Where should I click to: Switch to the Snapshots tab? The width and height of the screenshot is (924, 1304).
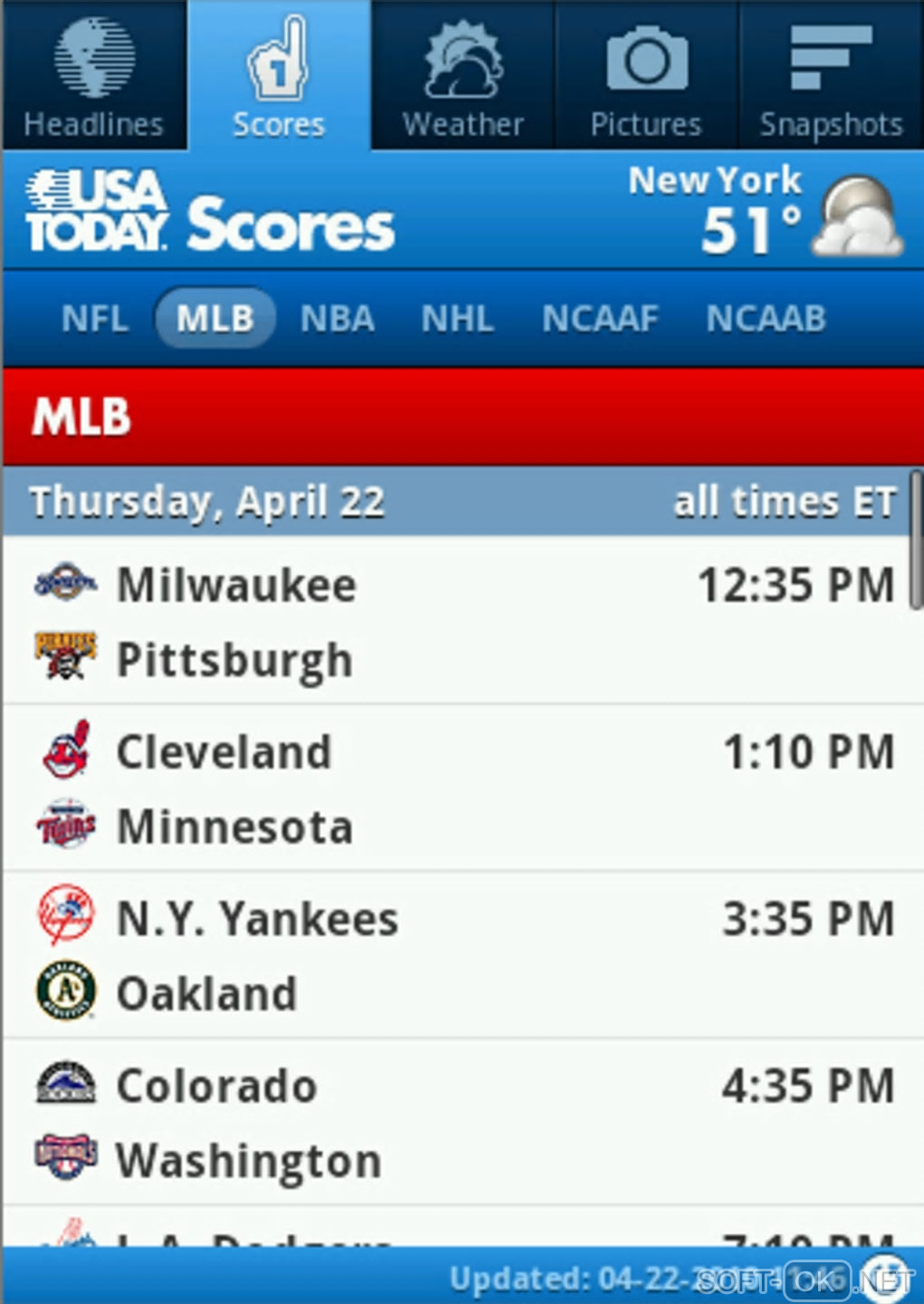click(x=831, y=76)
